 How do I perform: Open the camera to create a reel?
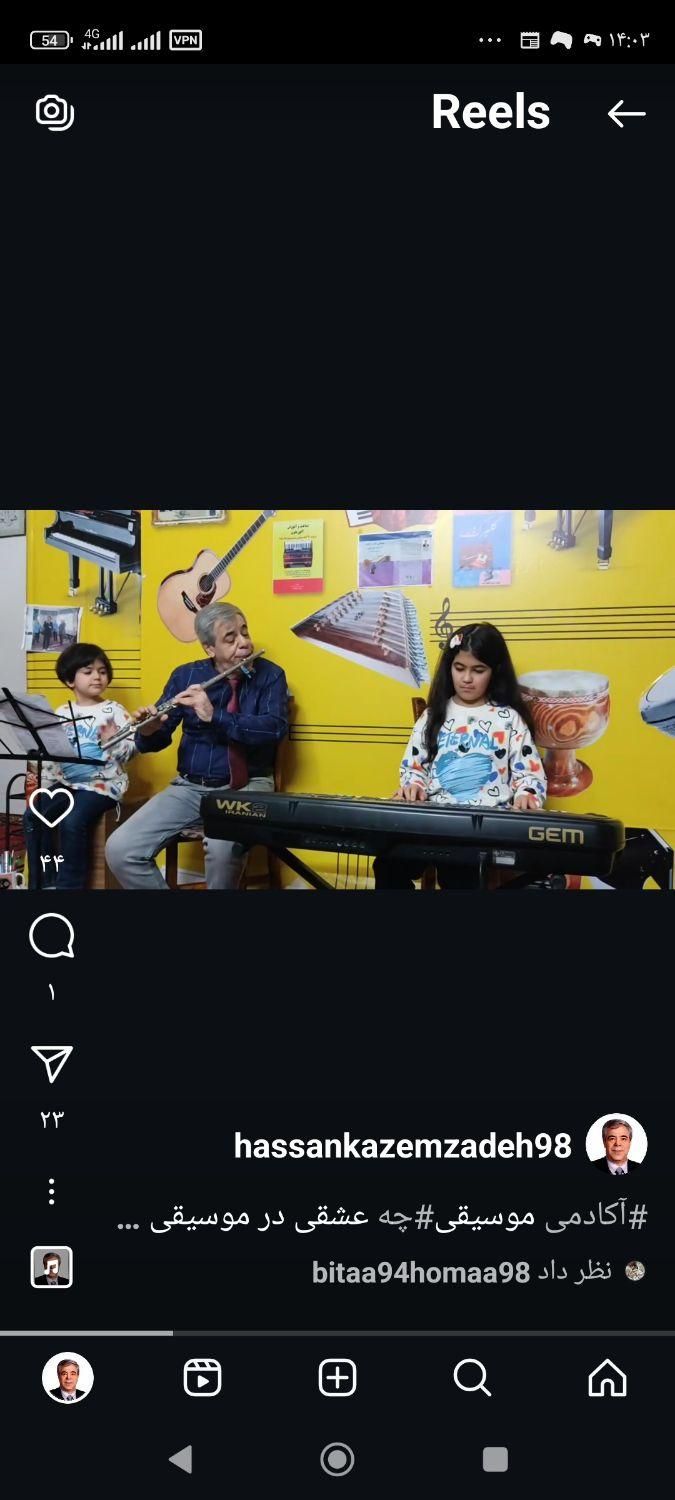point(54,112)
